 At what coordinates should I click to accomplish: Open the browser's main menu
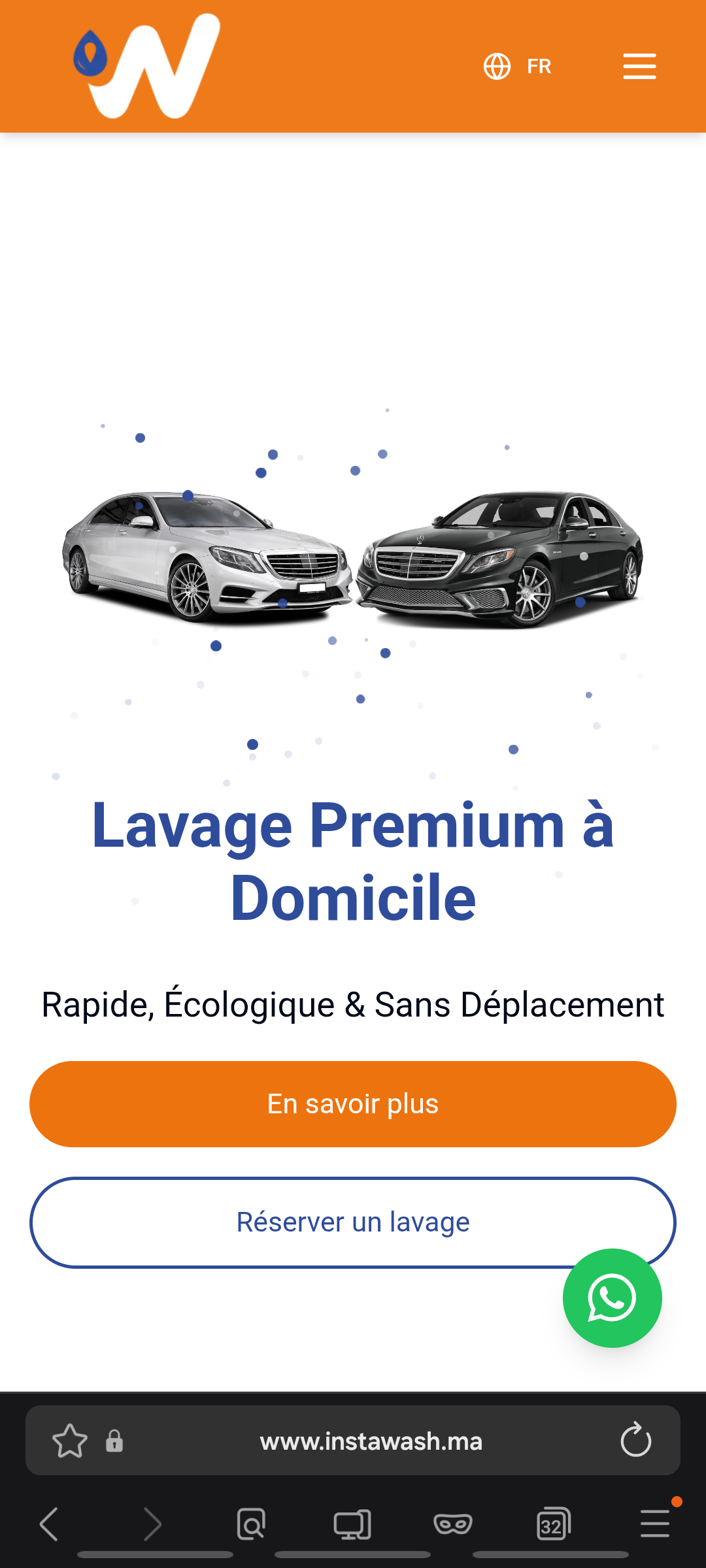tap(654, 1524)
